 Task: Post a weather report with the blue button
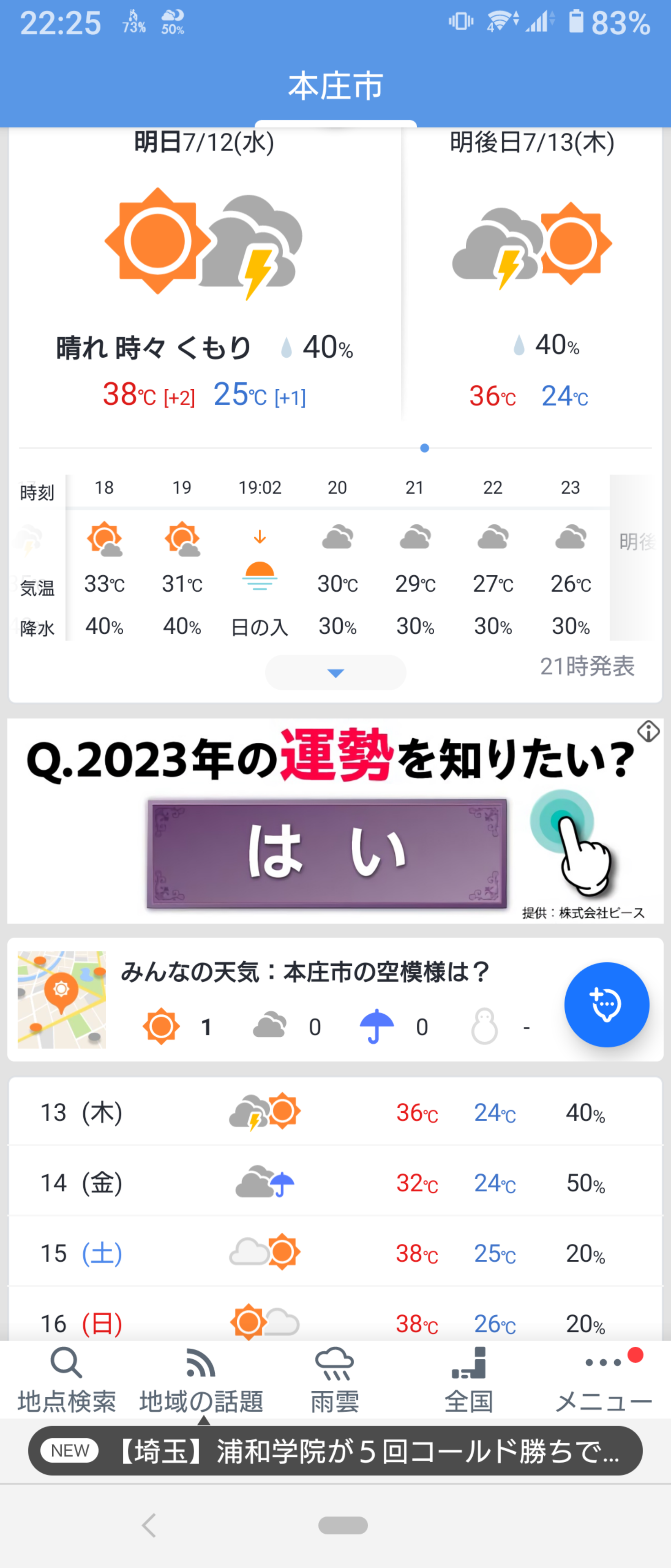[x=606, y=1004]
